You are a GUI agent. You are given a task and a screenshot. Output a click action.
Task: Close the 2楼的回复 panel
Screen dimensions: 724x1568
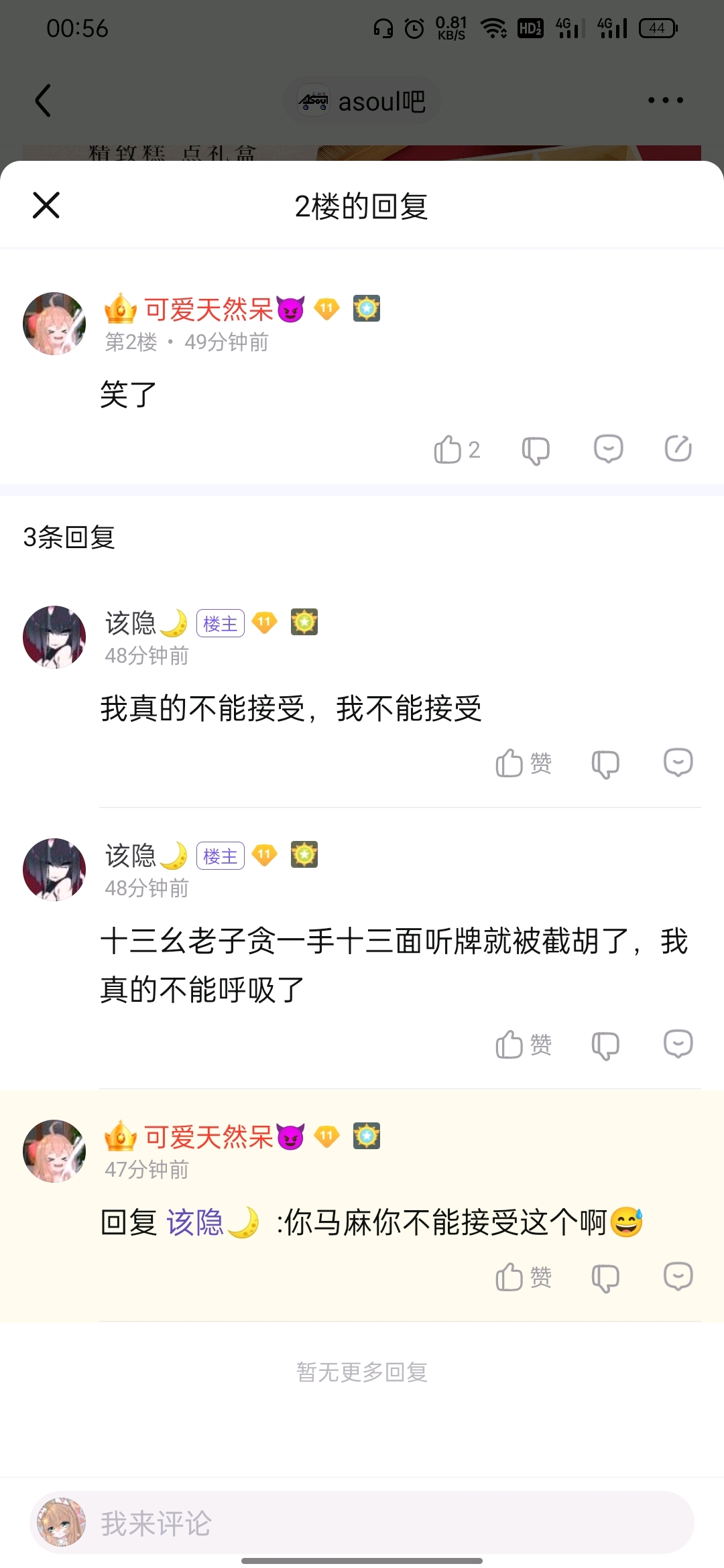(46, 205)
